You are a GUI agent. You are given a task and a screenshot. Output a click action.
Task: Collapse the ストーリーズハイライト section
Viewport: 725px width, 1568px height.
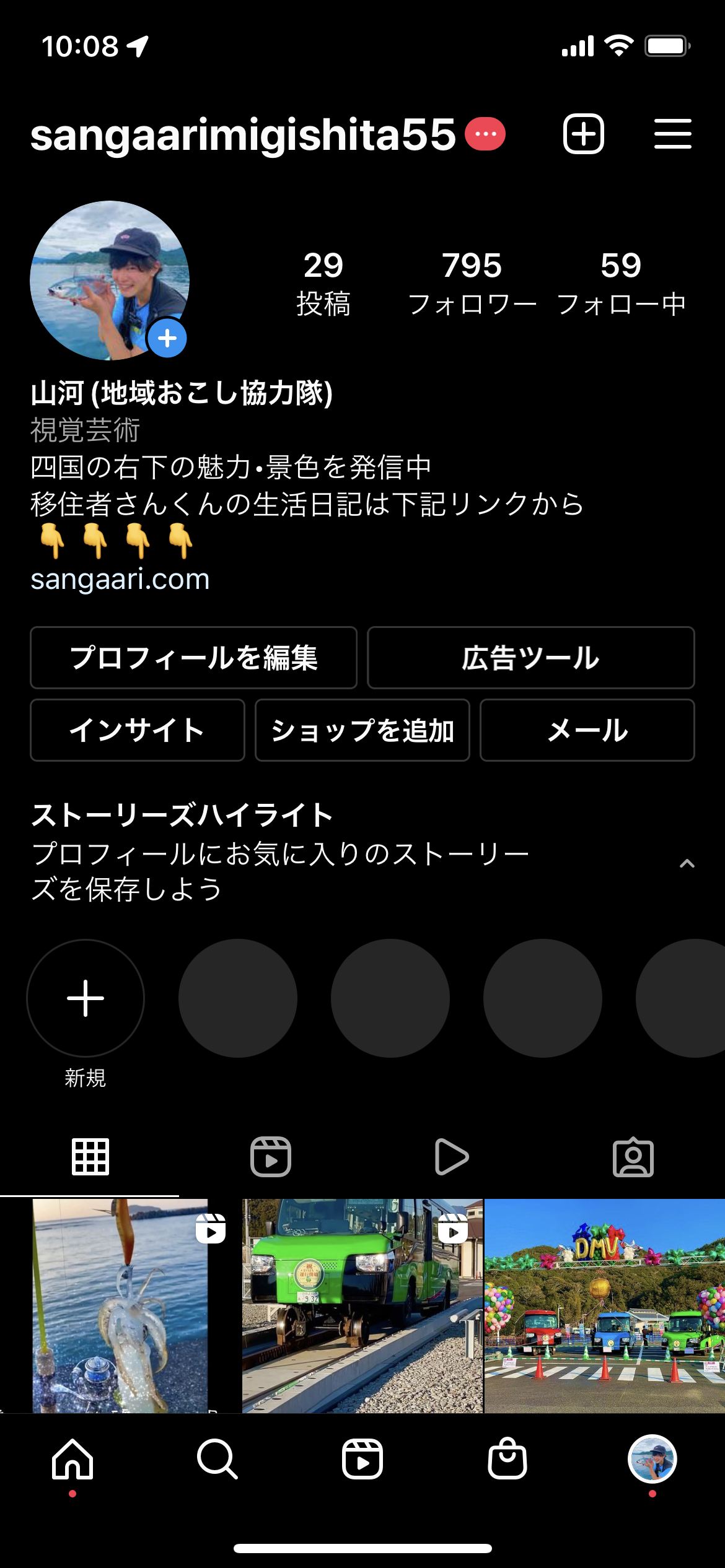[x=687, y=863]
